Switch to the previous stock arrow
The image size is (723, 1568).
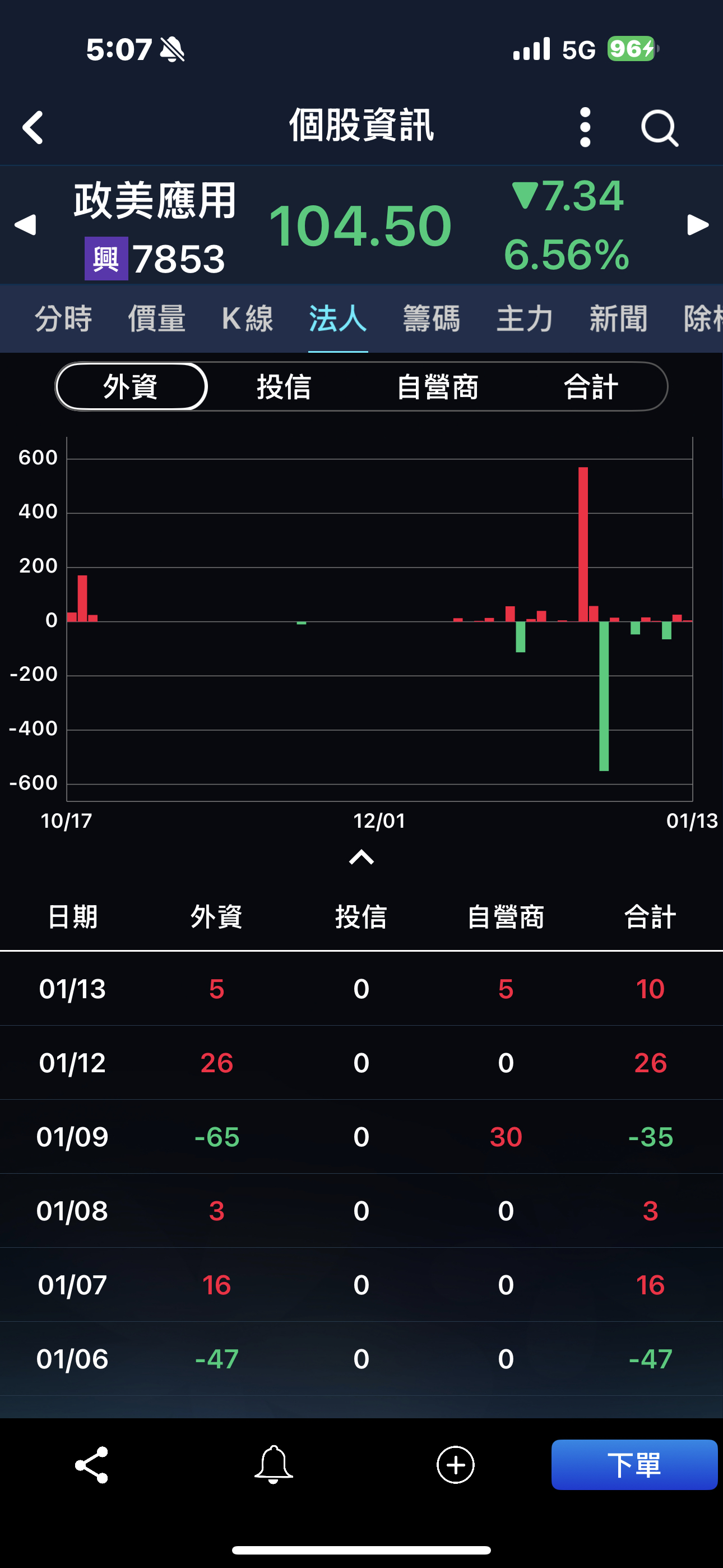[x=26, y=225]
